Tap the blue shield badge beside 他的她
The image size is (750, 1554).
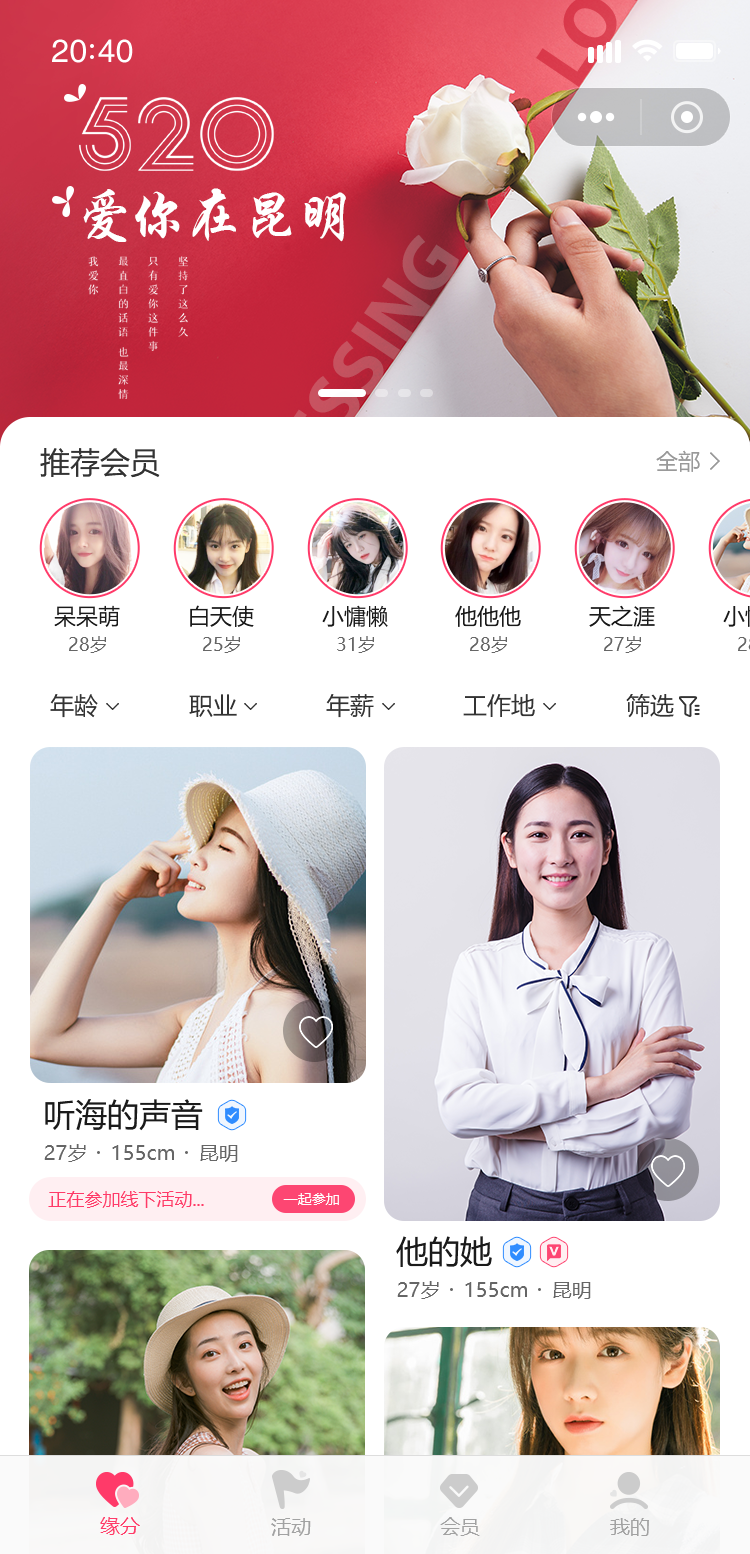(x=516, y=1252)
